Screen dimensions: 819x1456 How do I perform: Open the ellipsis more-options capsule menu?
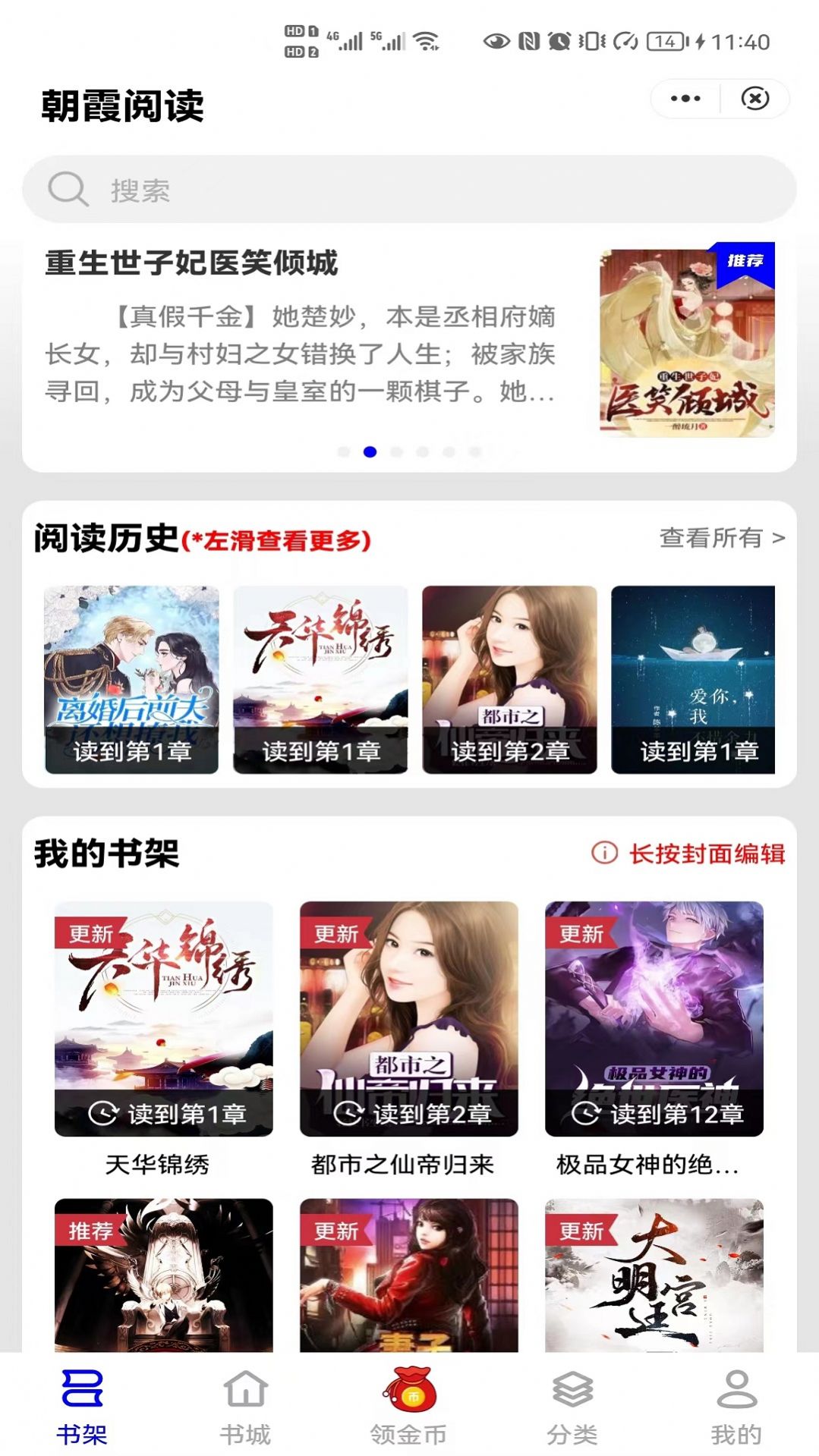pos(685,97)
